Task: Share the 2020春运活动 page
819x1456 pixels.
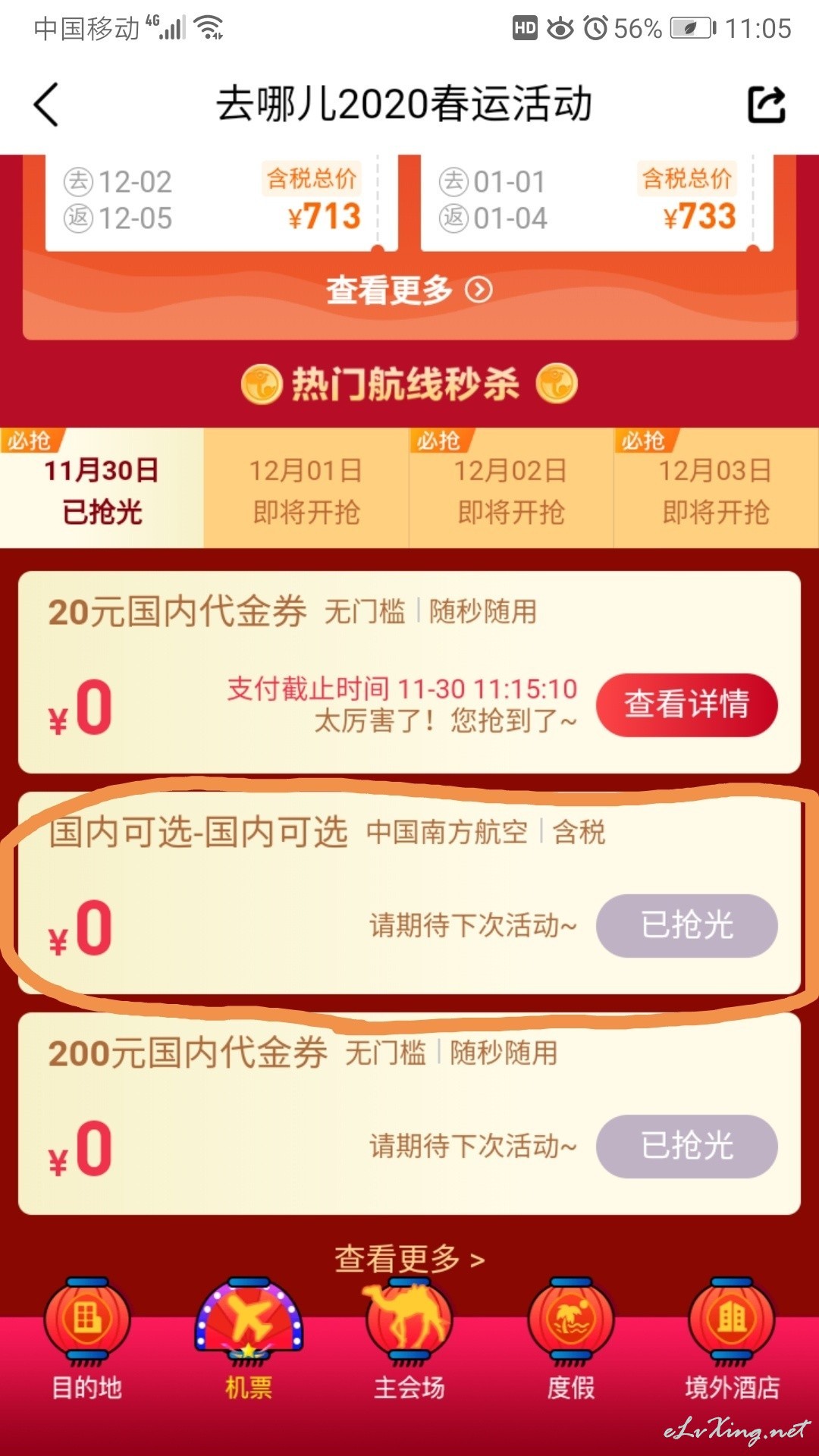Action: click(766, 104)
